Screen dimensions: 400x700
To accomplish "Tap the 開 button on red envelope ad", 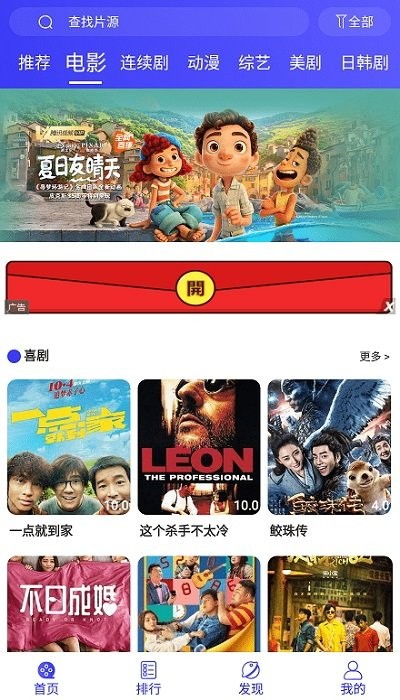I will (196, 288).
